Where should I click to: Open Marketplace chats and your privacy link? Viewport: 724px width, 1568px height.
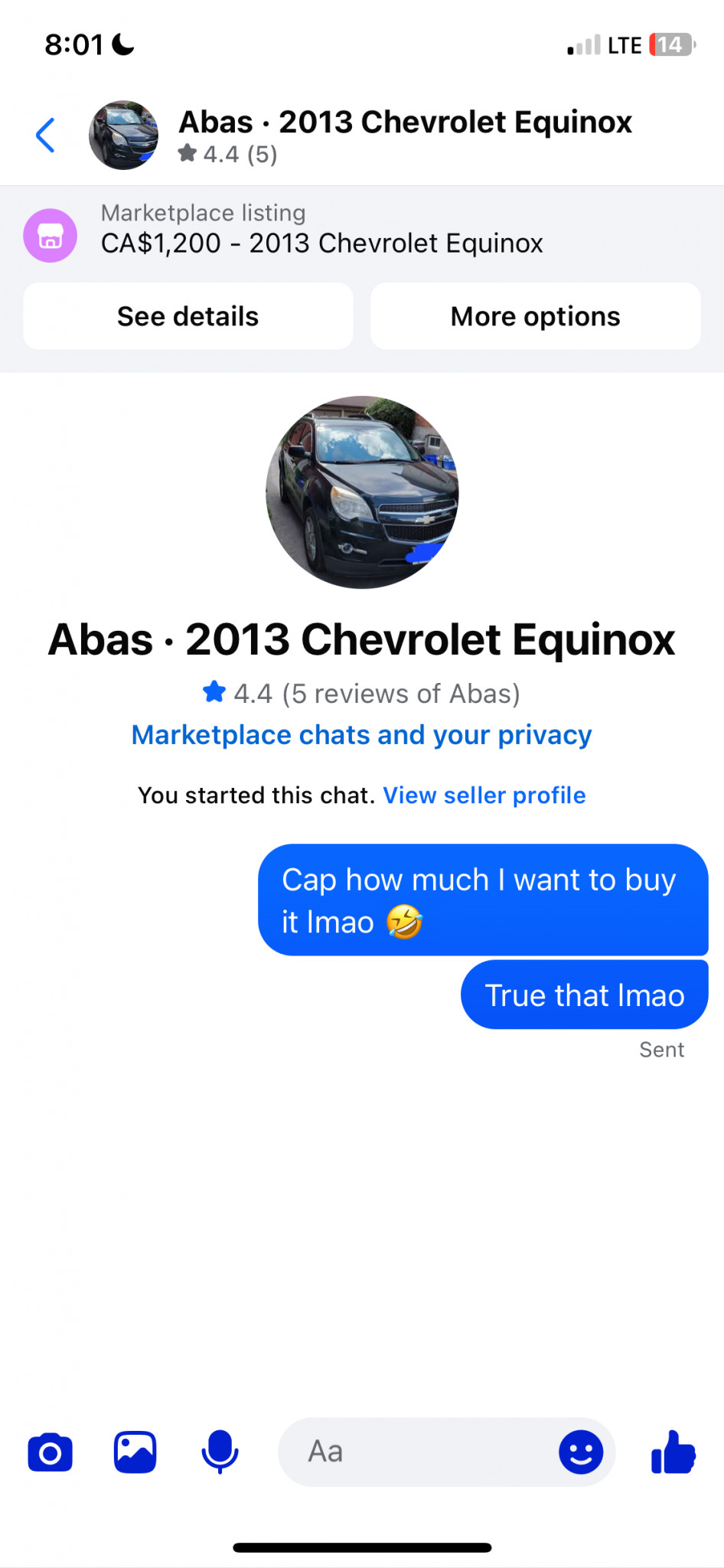click(361, 735)
